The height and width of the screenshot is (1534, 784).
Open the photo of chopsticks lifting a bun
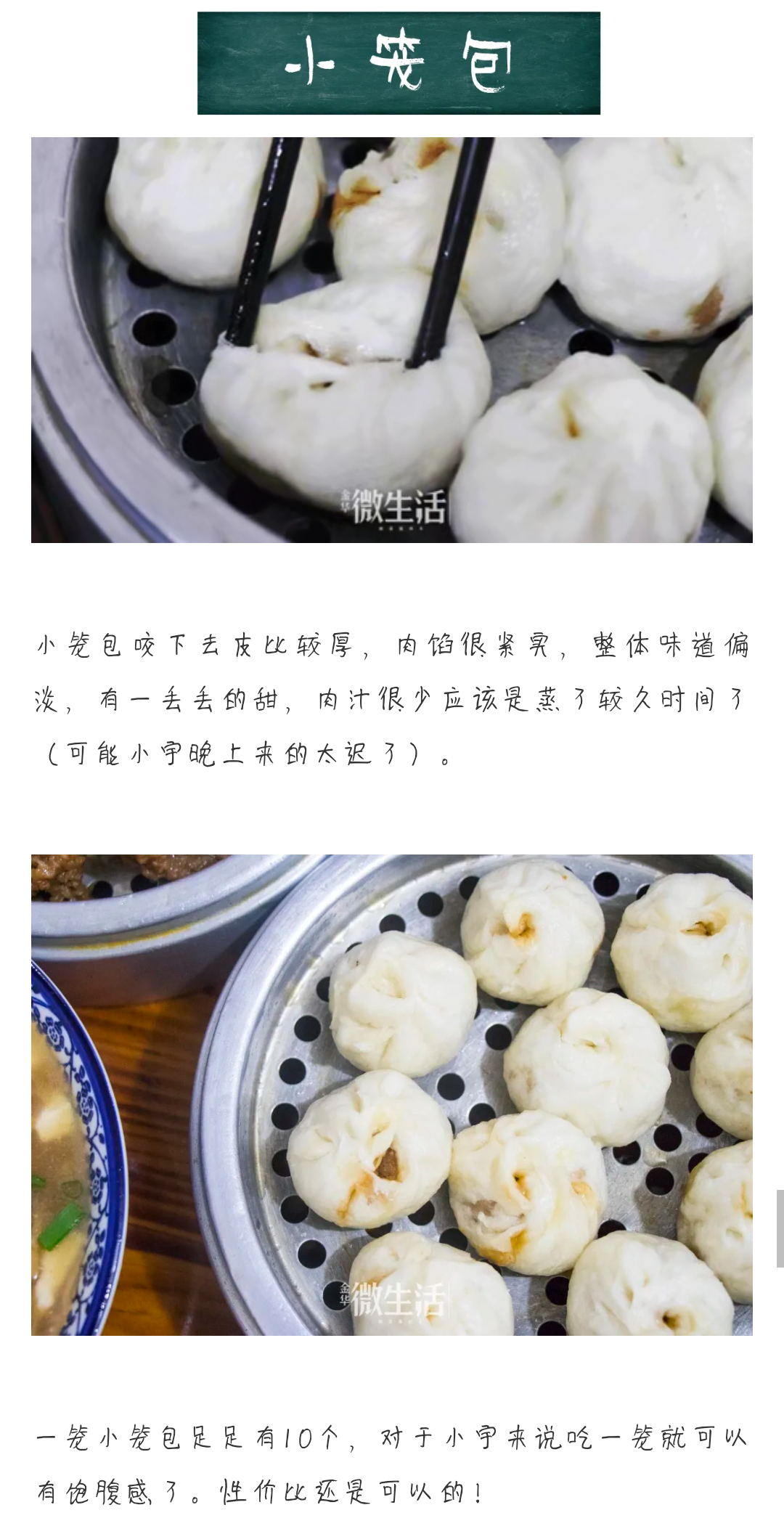point(391,340)
